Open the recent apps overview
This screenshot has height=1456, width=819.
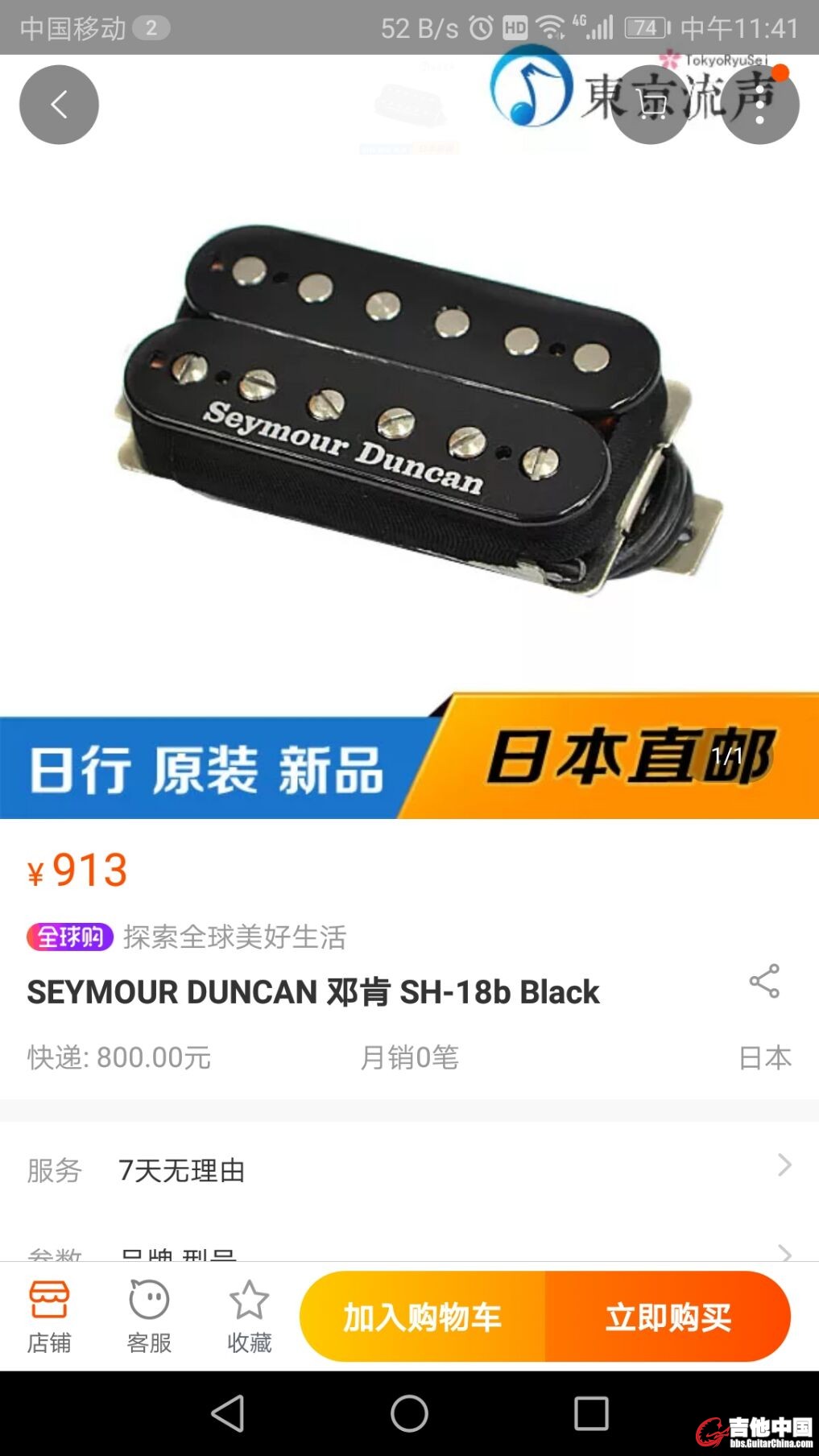pos(591,1413)
